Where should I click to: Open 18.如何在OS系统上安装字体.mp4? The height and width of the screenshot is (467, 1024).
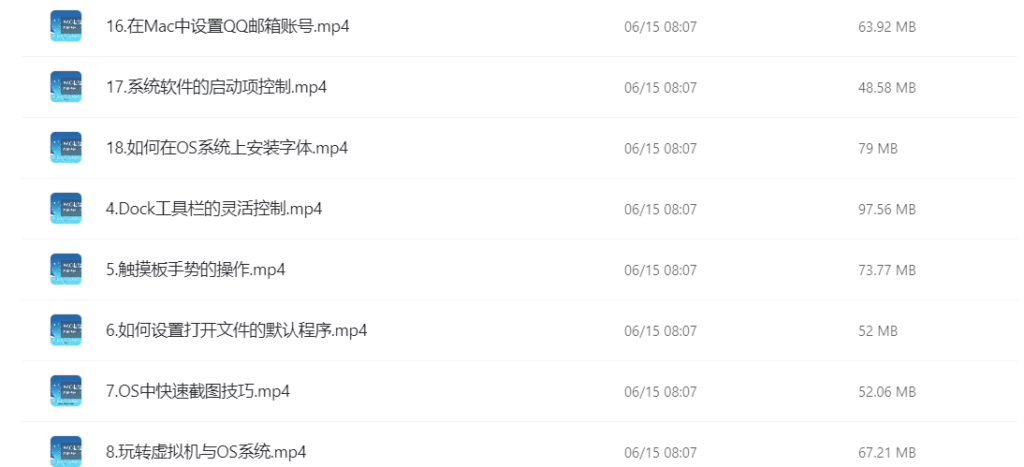point(226,149)
